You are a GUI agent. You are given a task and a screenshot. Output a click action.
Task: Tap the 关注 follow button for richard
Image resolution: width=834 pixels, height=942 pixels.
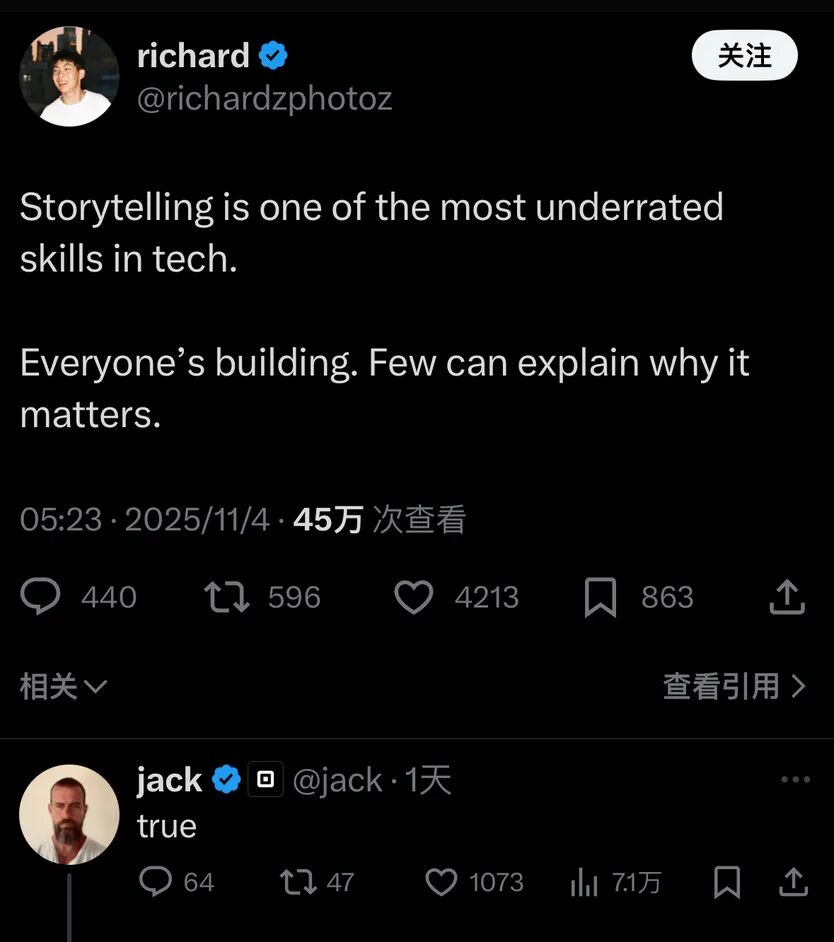[744, 56]
